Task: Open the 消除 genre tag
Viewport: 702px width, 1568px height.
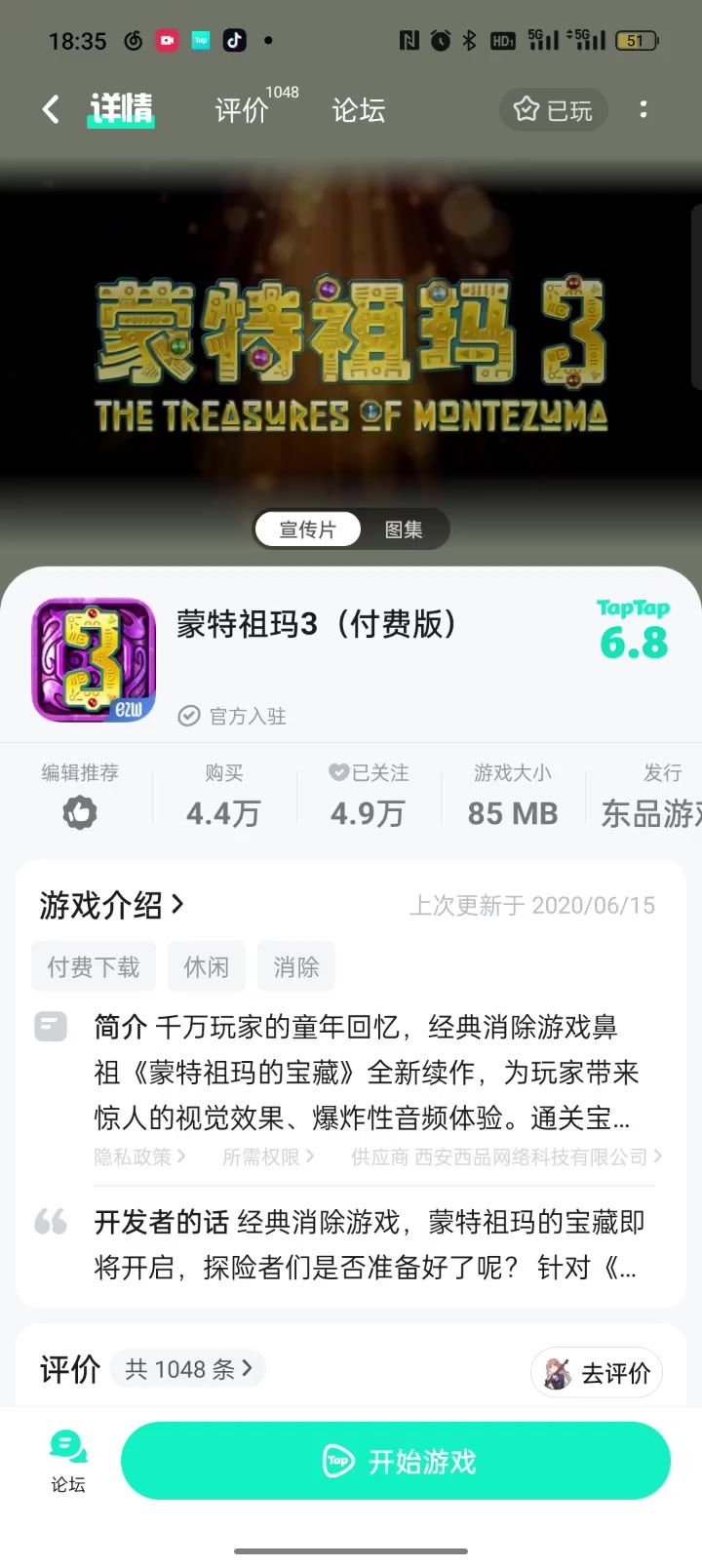Action: click(x=296, y=966)
